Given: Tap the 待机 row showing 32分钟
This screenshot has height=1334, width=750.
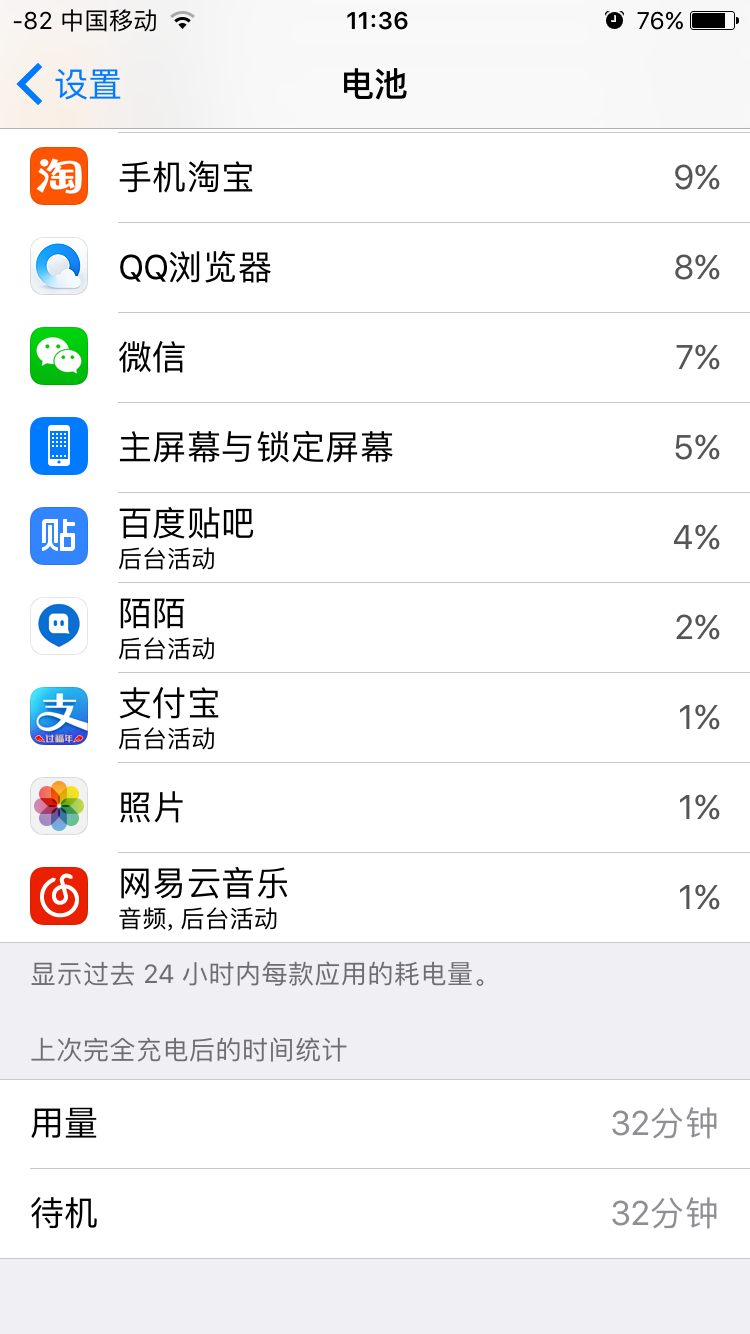Looking at the screenshot, I should [x=375, y=1213].
